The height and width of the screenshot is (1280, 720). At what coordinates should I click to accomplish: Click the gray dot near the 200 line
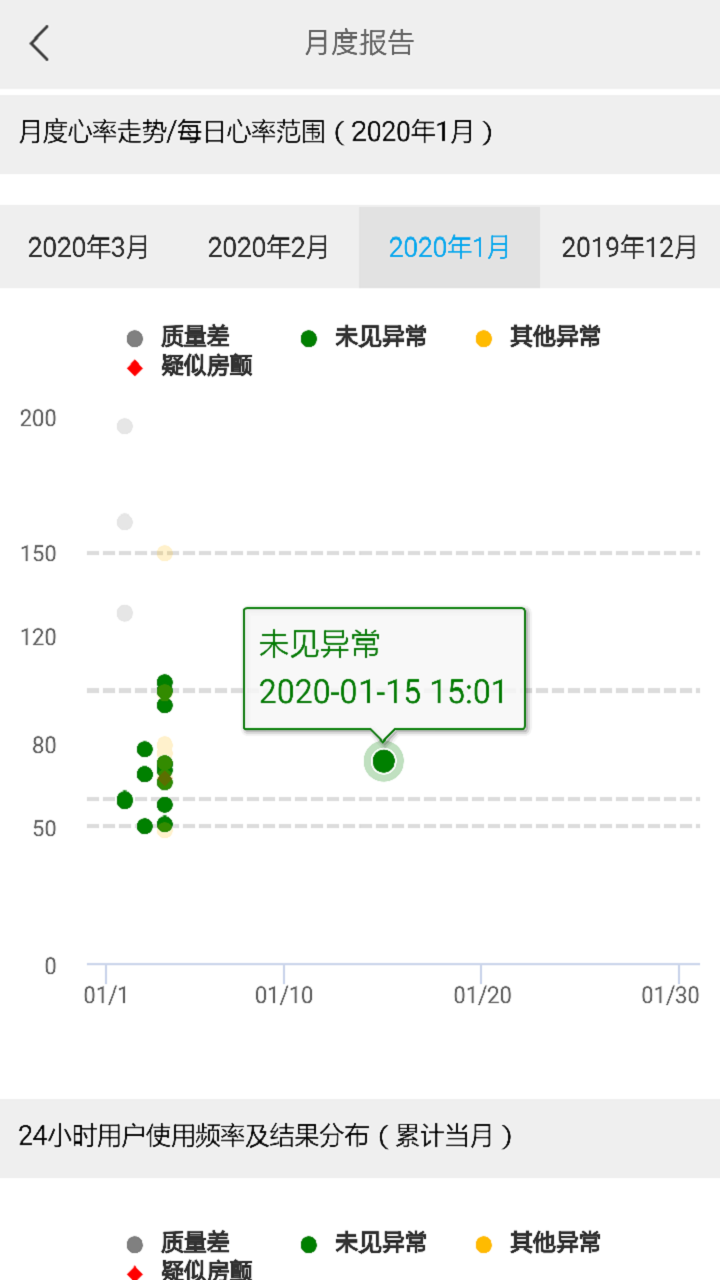point(123,425)
